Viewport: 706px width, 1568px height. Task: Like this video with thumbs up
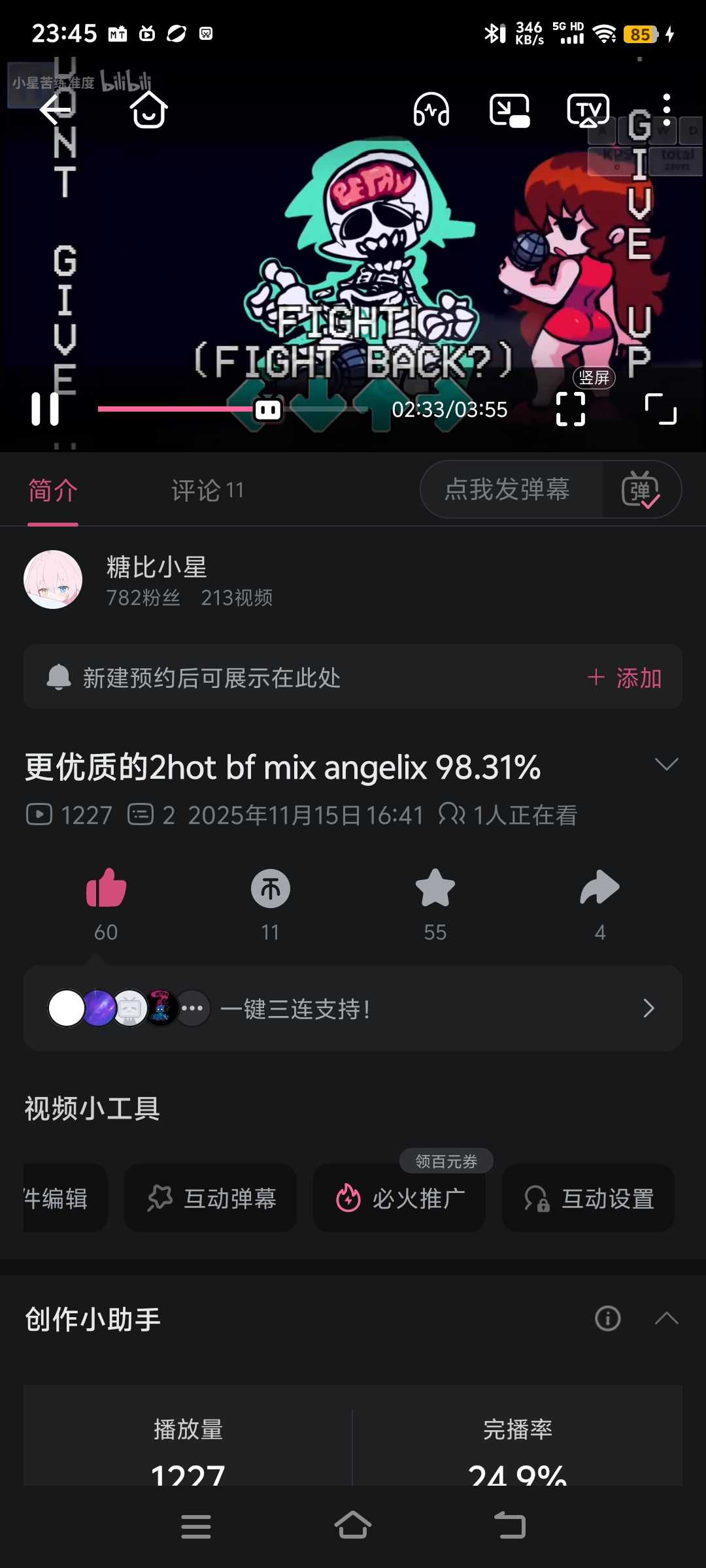point(106,889)
